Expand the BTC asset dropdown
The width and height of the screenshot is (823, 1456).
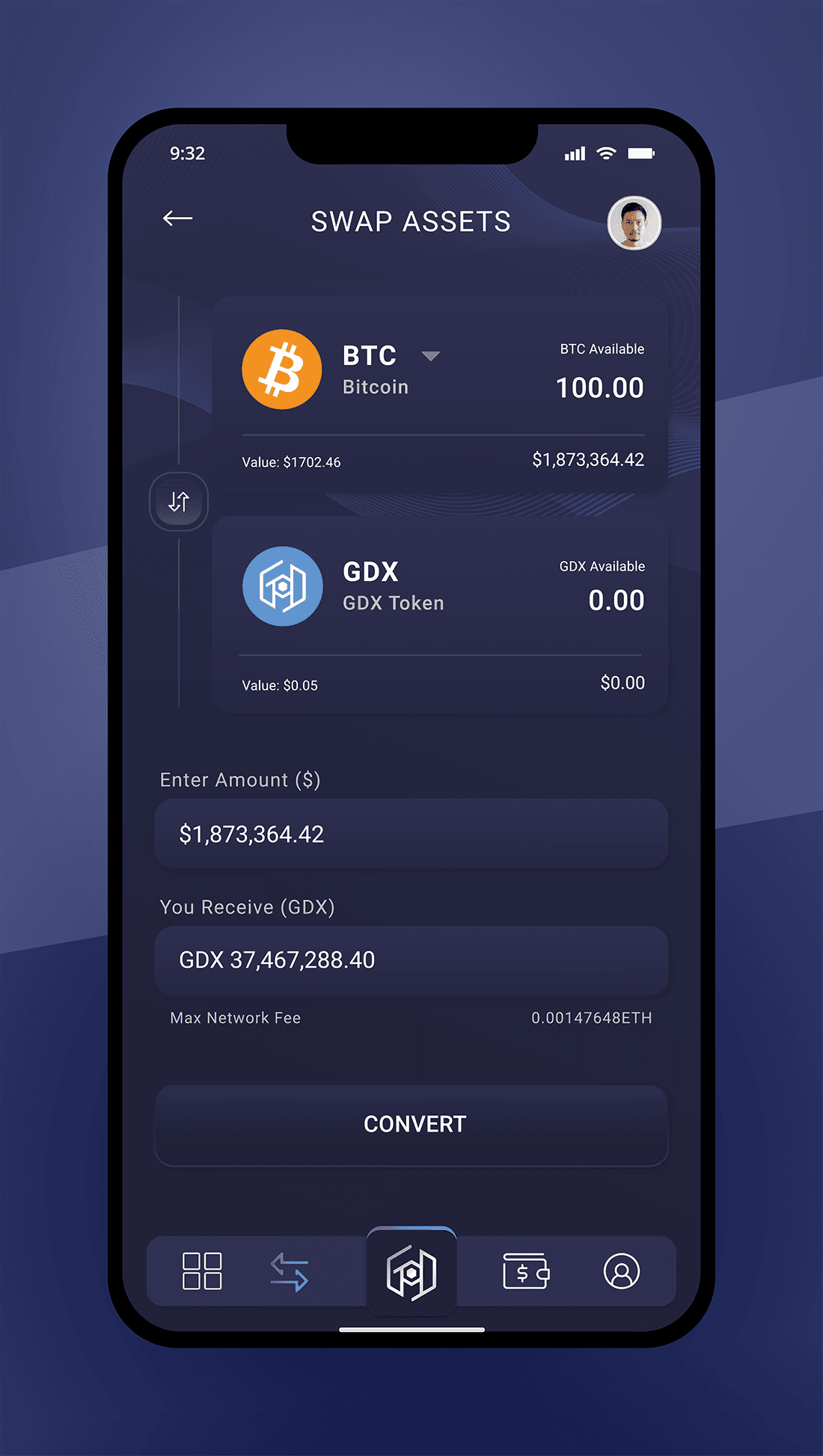pyautogui.click(x=430, y=356)
